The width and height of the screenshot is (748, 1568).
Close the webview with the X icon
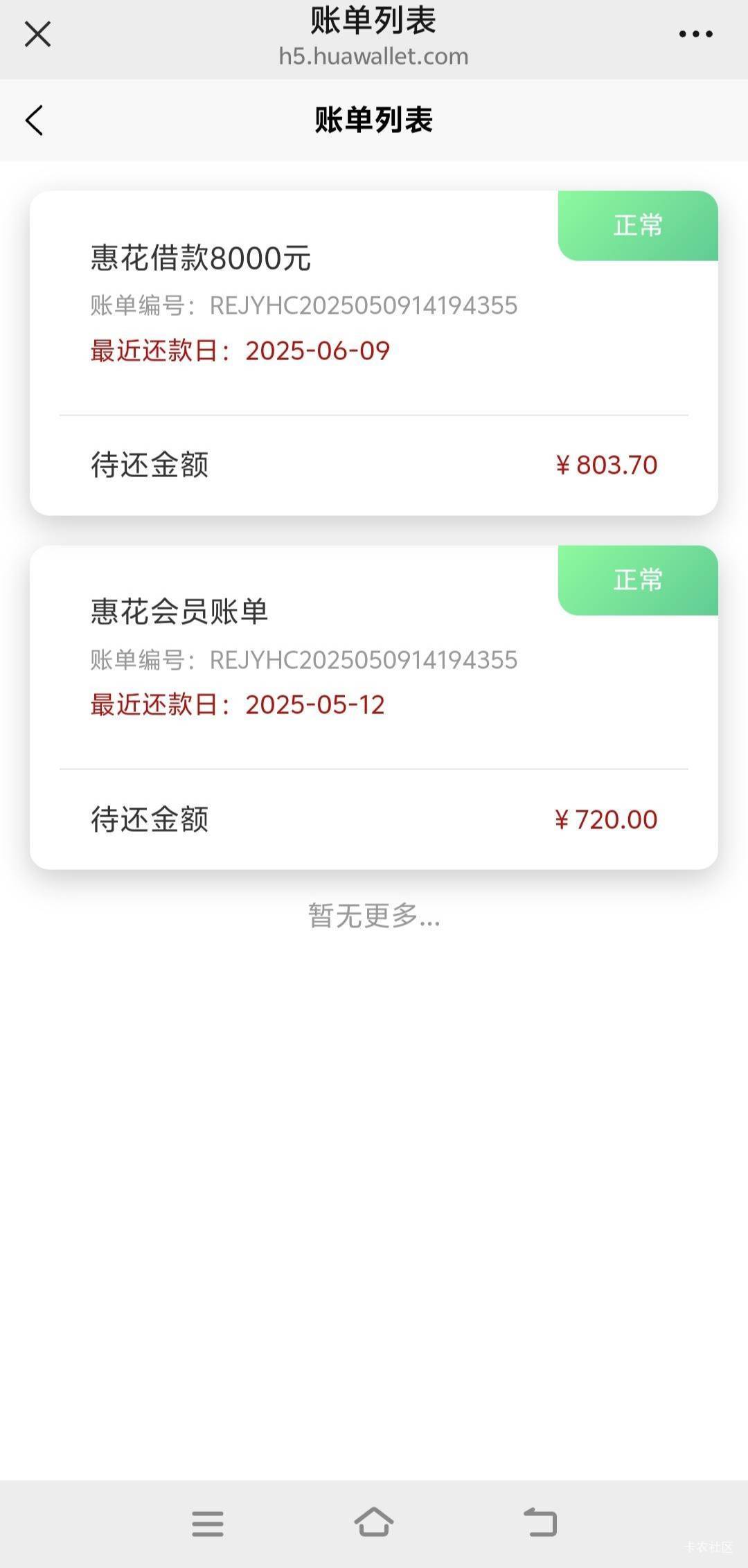click(x=37, y=34)
